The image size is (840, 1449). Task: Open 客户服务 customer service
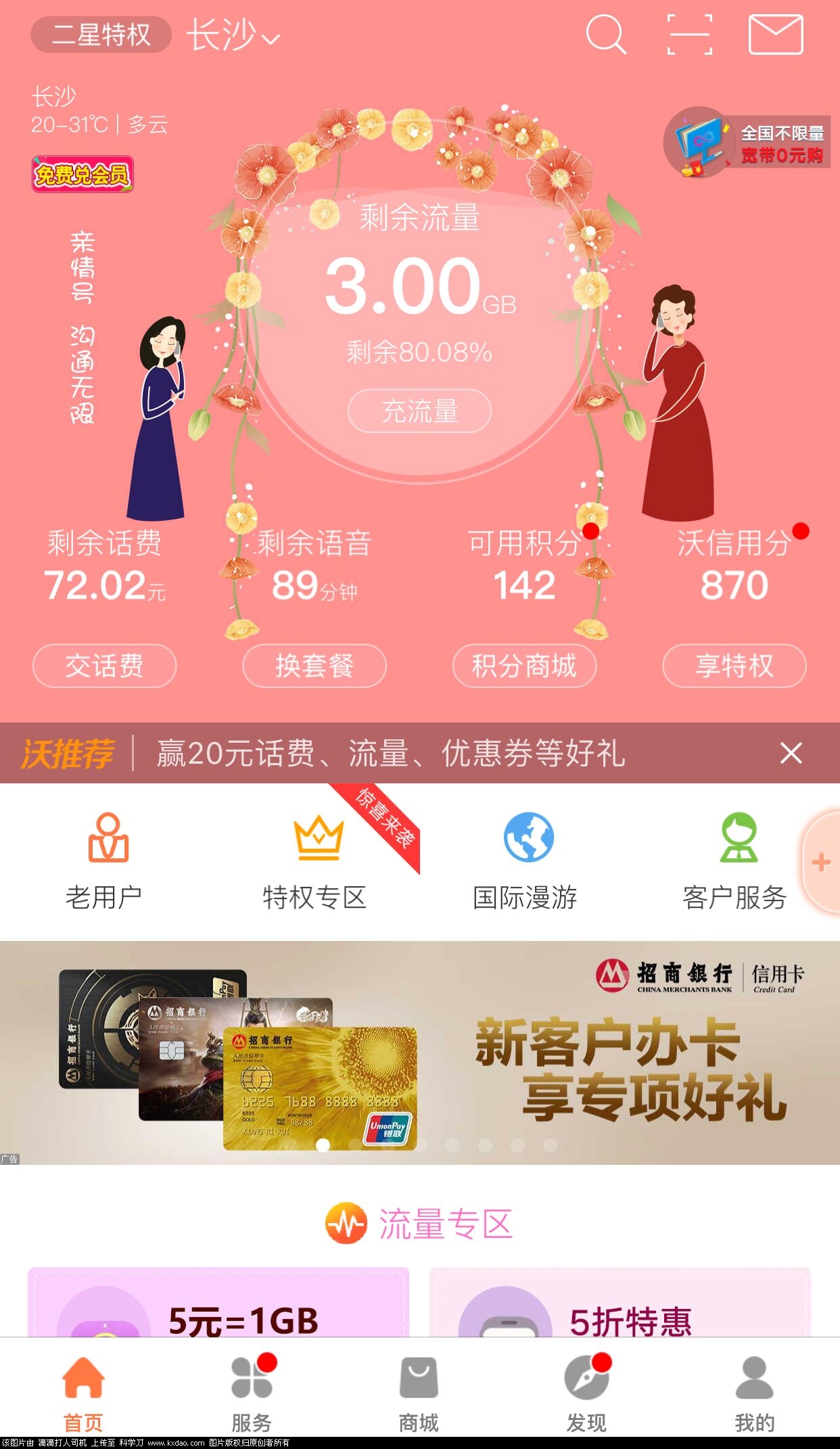click(735, 860)
